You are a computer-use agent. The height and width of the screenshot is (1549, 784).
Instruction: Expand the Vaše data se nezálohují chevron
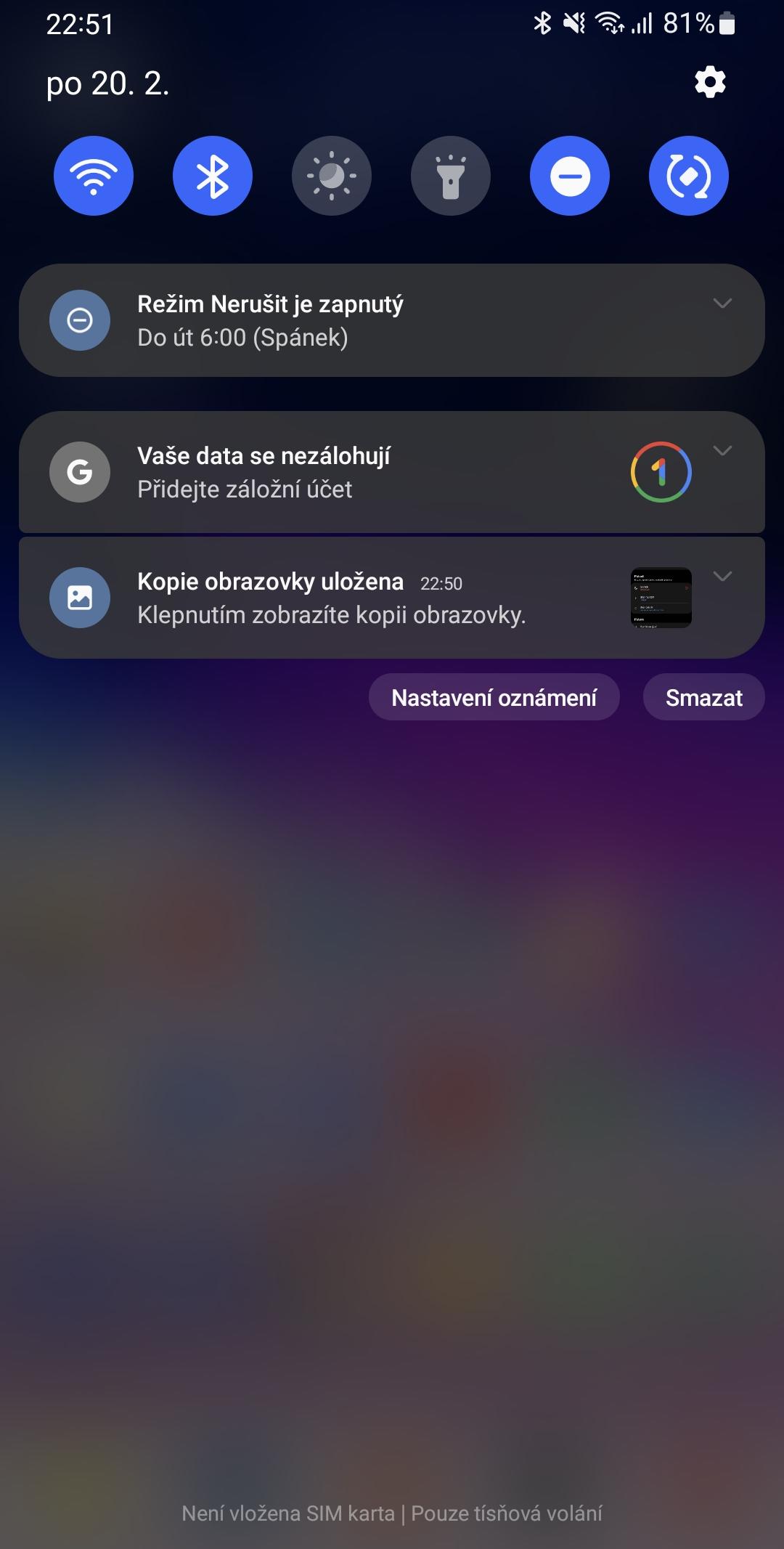[722, 451]
